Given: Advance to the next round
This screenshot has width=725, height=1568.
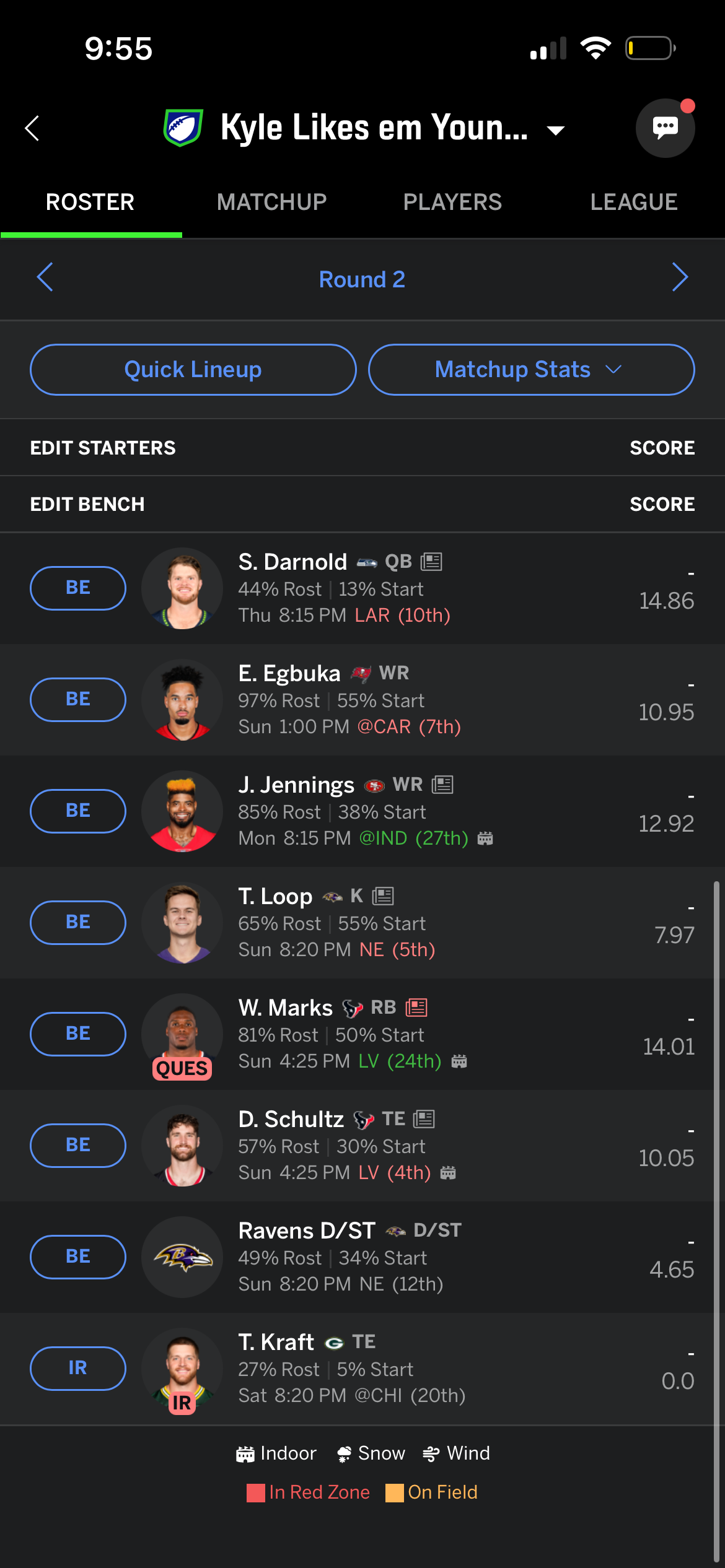Looking at the screenshot, I should (x=680, y=277).
